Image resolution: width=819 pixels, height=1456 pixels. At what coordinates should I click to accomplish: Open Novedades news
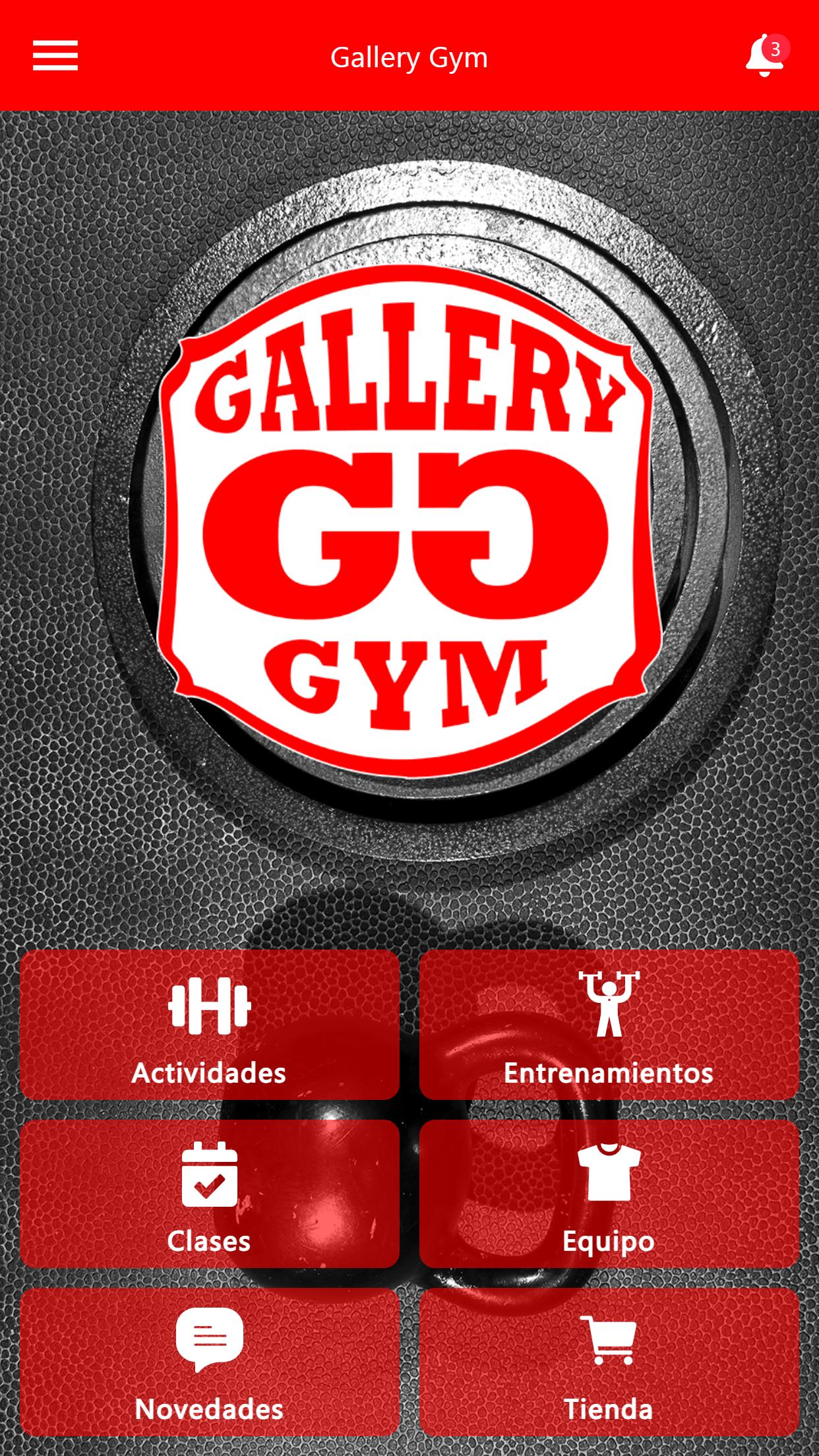210,1362
